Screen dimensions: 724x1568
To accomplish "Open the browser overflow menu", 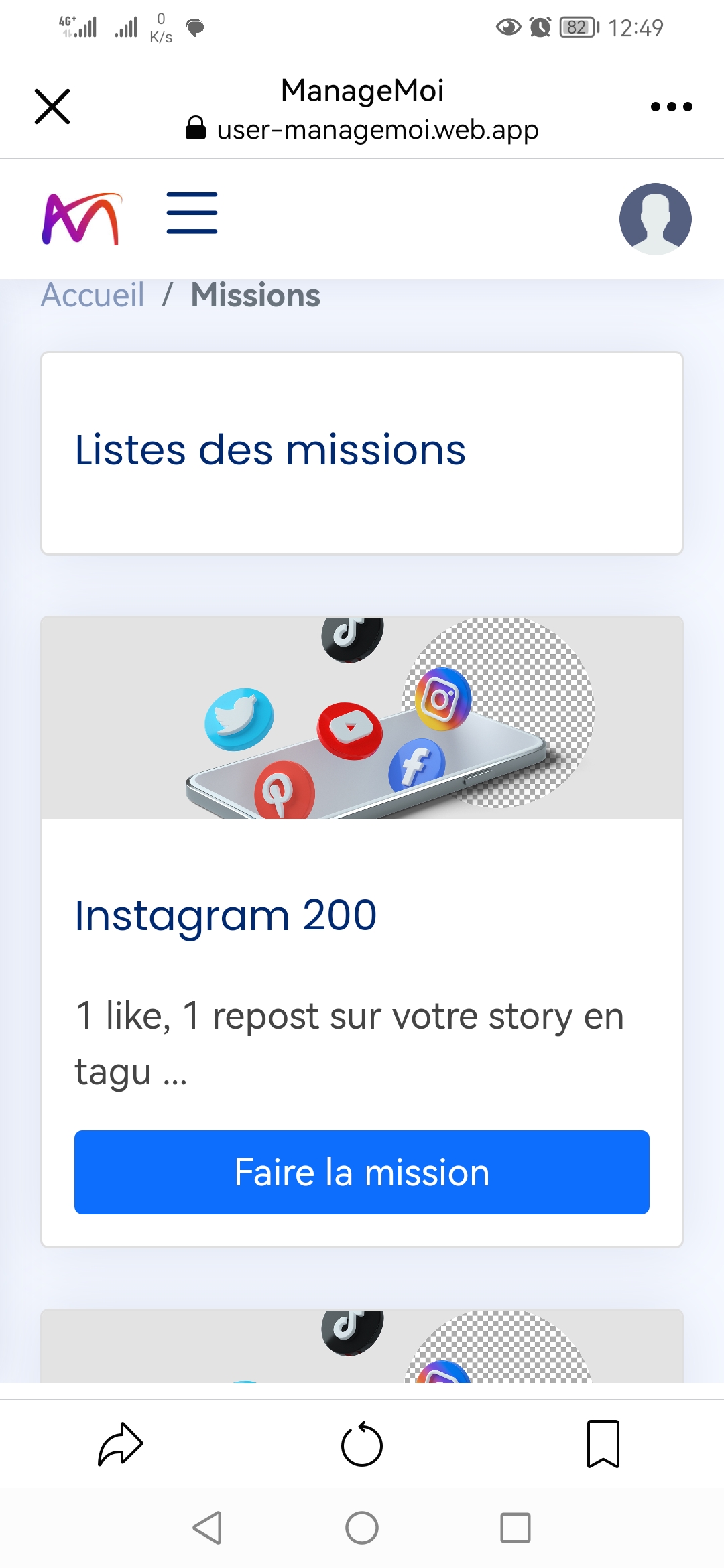I will click(671, 107).
